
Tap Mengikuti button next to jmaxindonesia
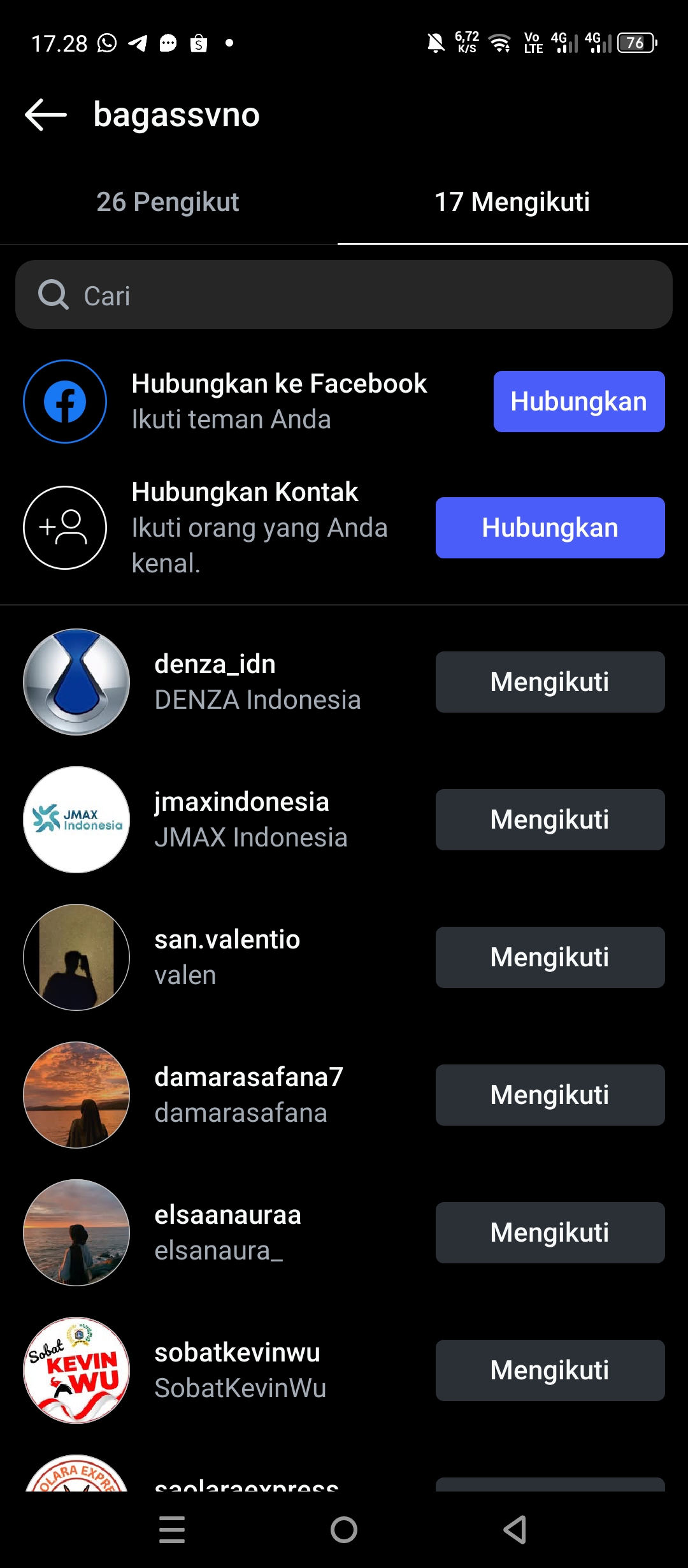550,820
